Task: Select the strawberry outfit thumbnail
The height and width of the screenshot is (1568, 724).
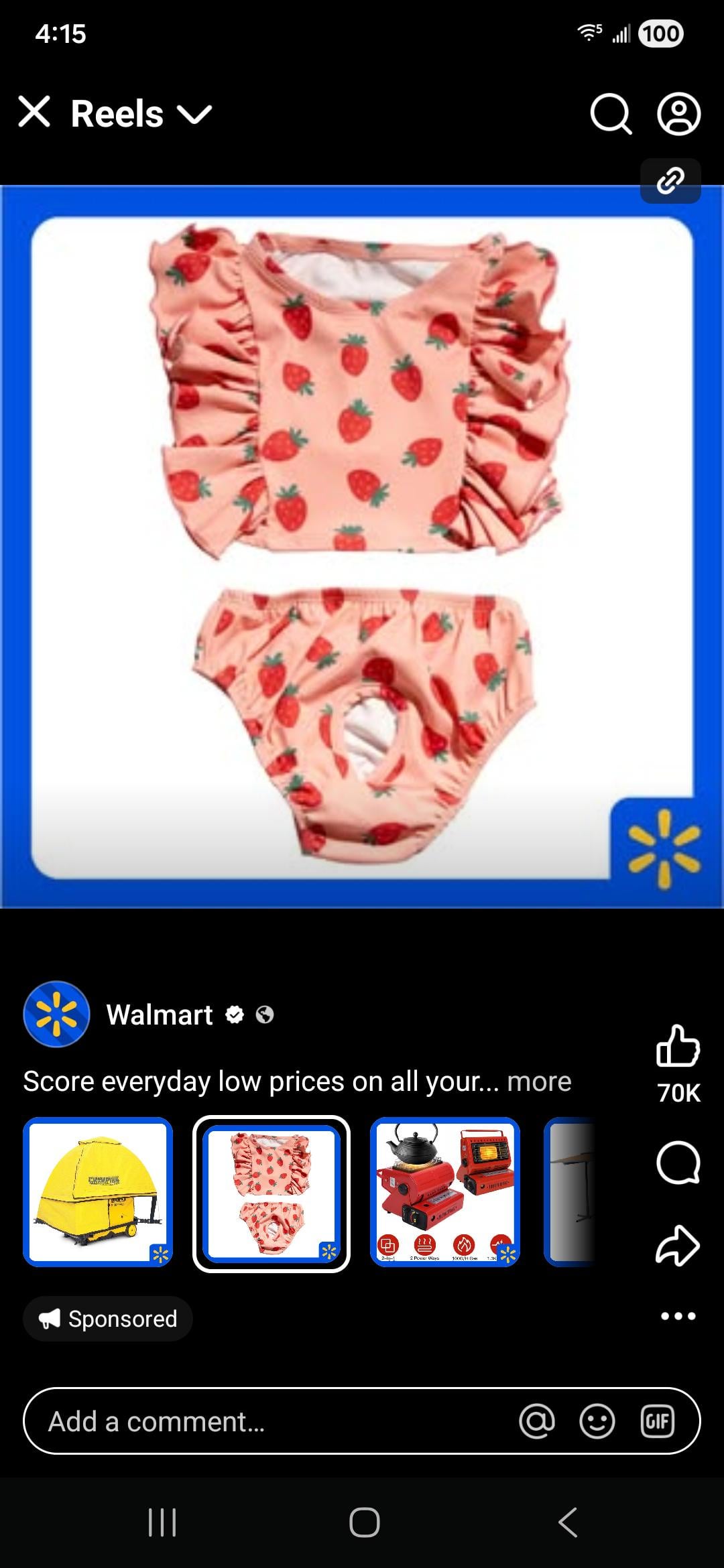Action: pos(271,1192)
